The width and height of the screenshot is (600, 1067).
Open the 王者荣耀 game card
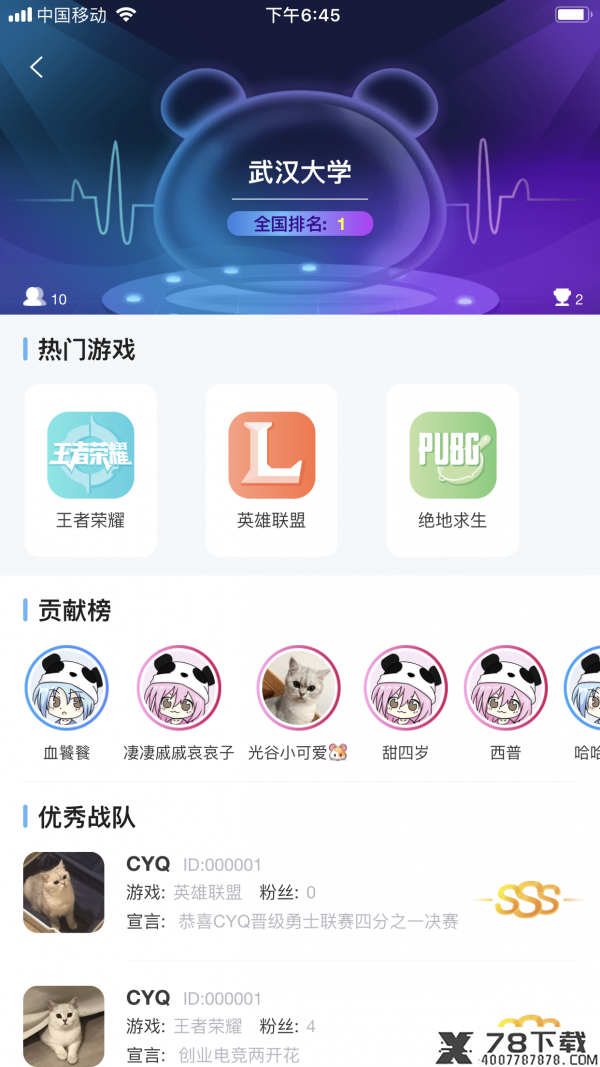coord(90,470)
